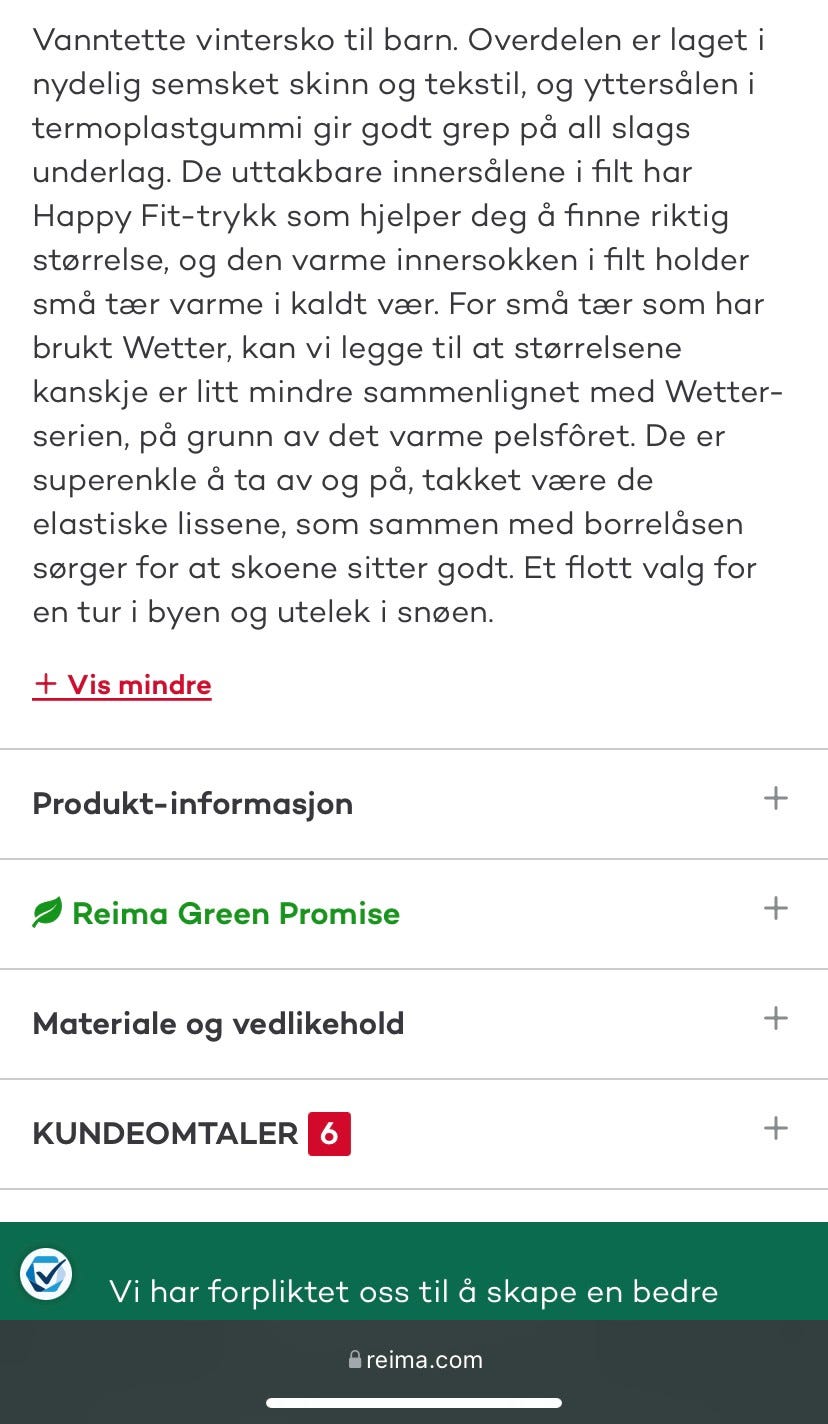The height and width of the screenshot is (1424, 828).
Task: Tap the home indicator bar at bottom
Action: (414, 1401)
